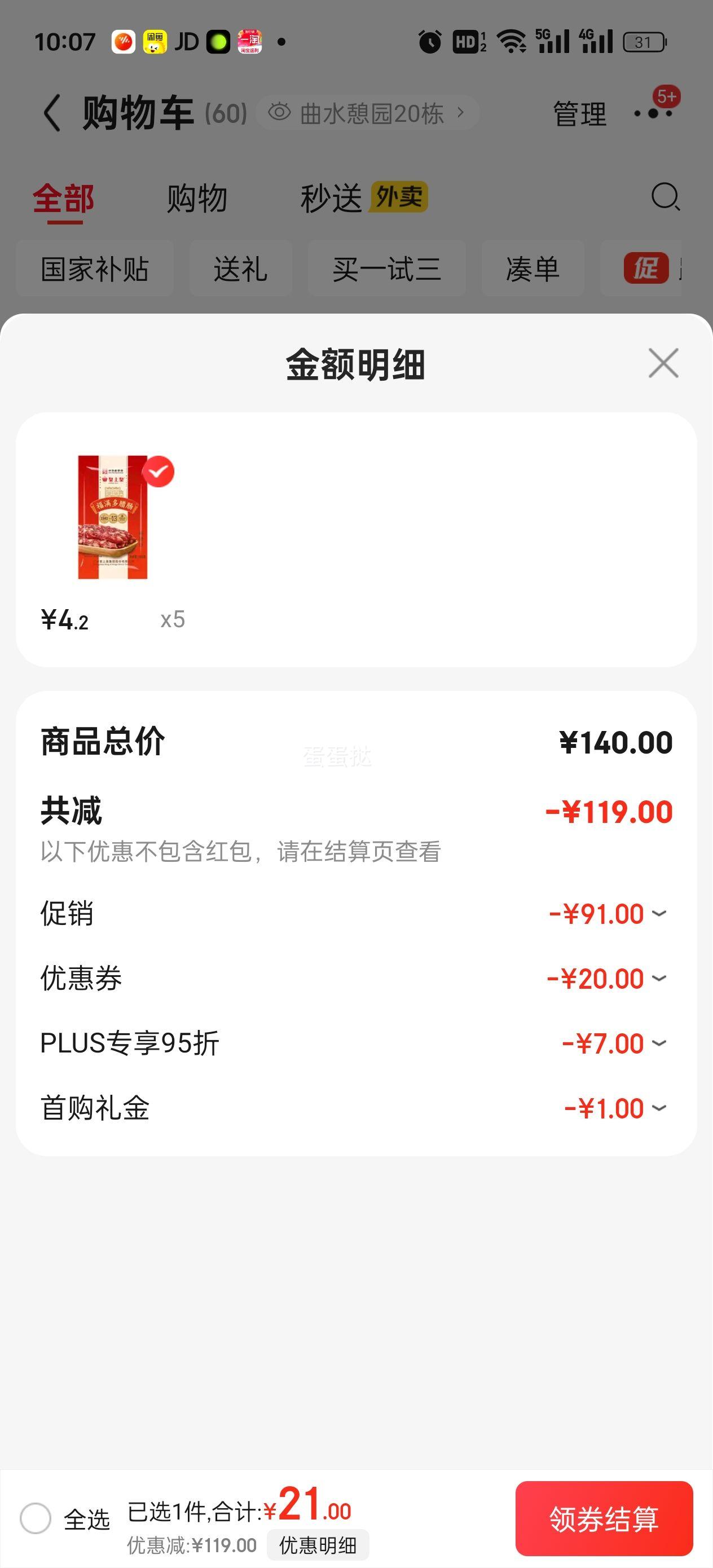This screenshot has height=1568, width=713.
Task: Select the 送礼 filter chip
Action: click(x=240, y=268)
